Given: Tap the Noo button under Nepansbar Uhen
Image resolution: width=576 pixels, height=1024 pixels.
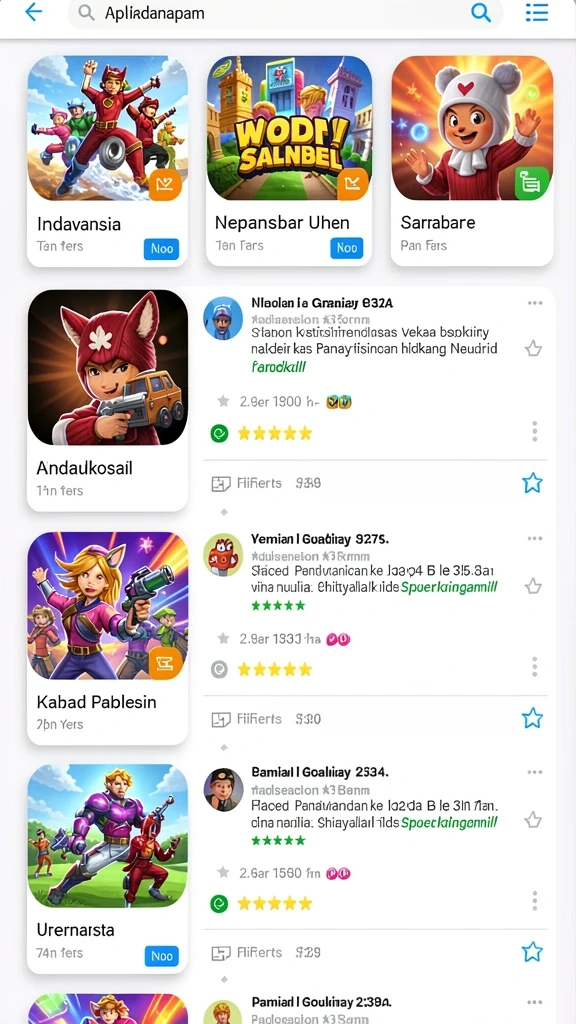Looking at the screenshot, I should coord(346,248).
